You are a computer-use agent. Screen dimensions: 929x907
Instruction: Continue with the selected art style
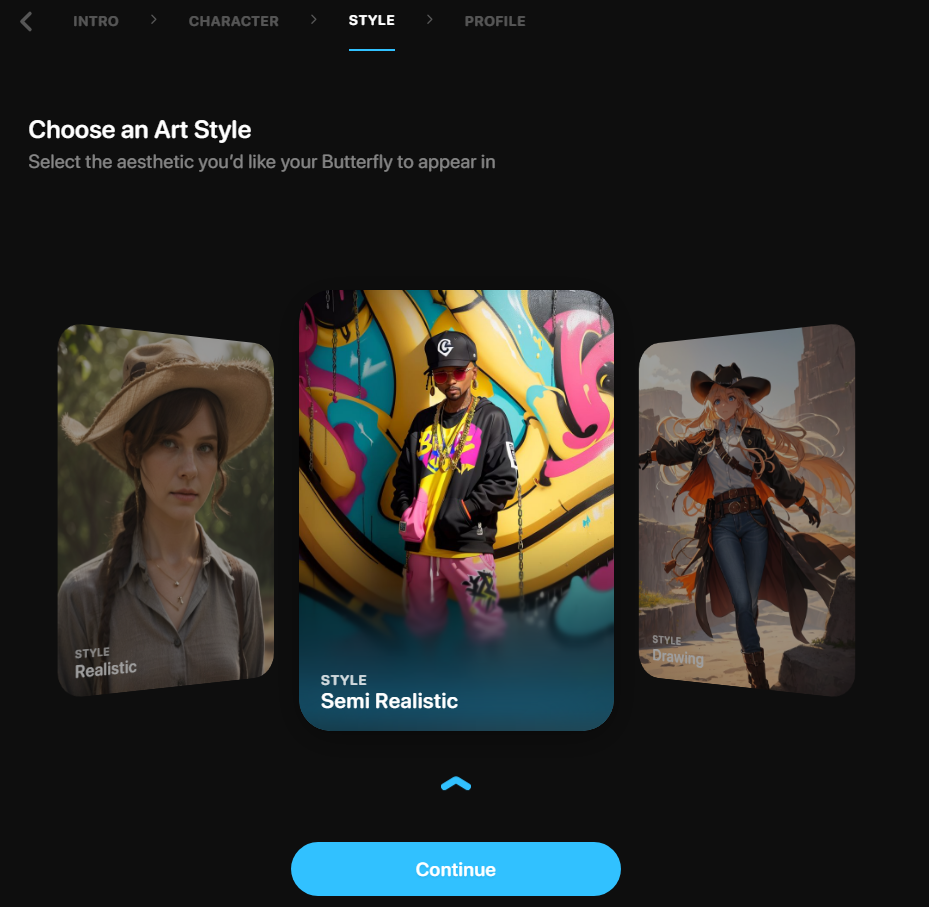456,869
